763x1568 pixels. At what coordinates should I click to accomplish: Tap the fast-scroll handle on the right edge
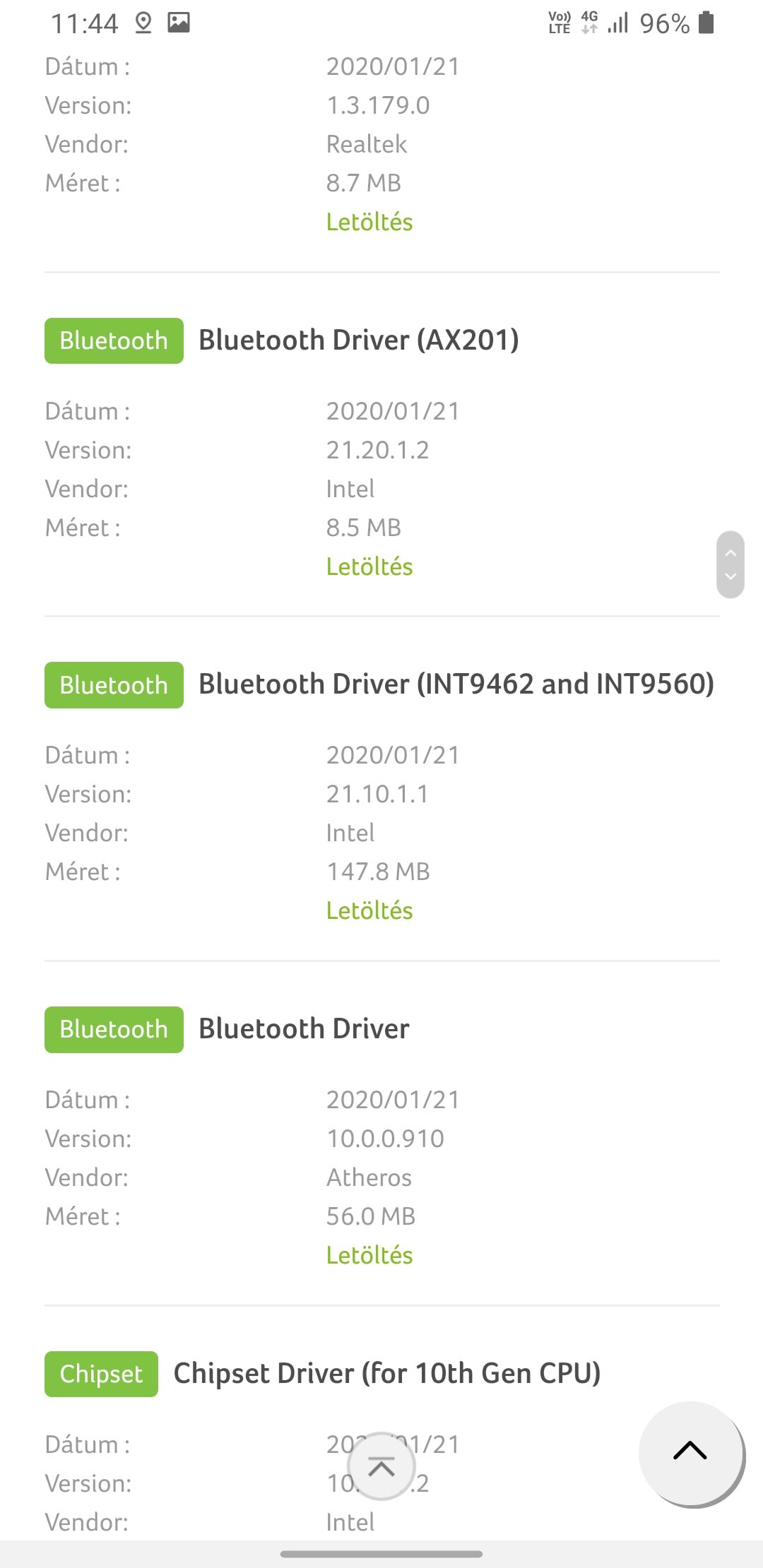(x=731, y=564)
